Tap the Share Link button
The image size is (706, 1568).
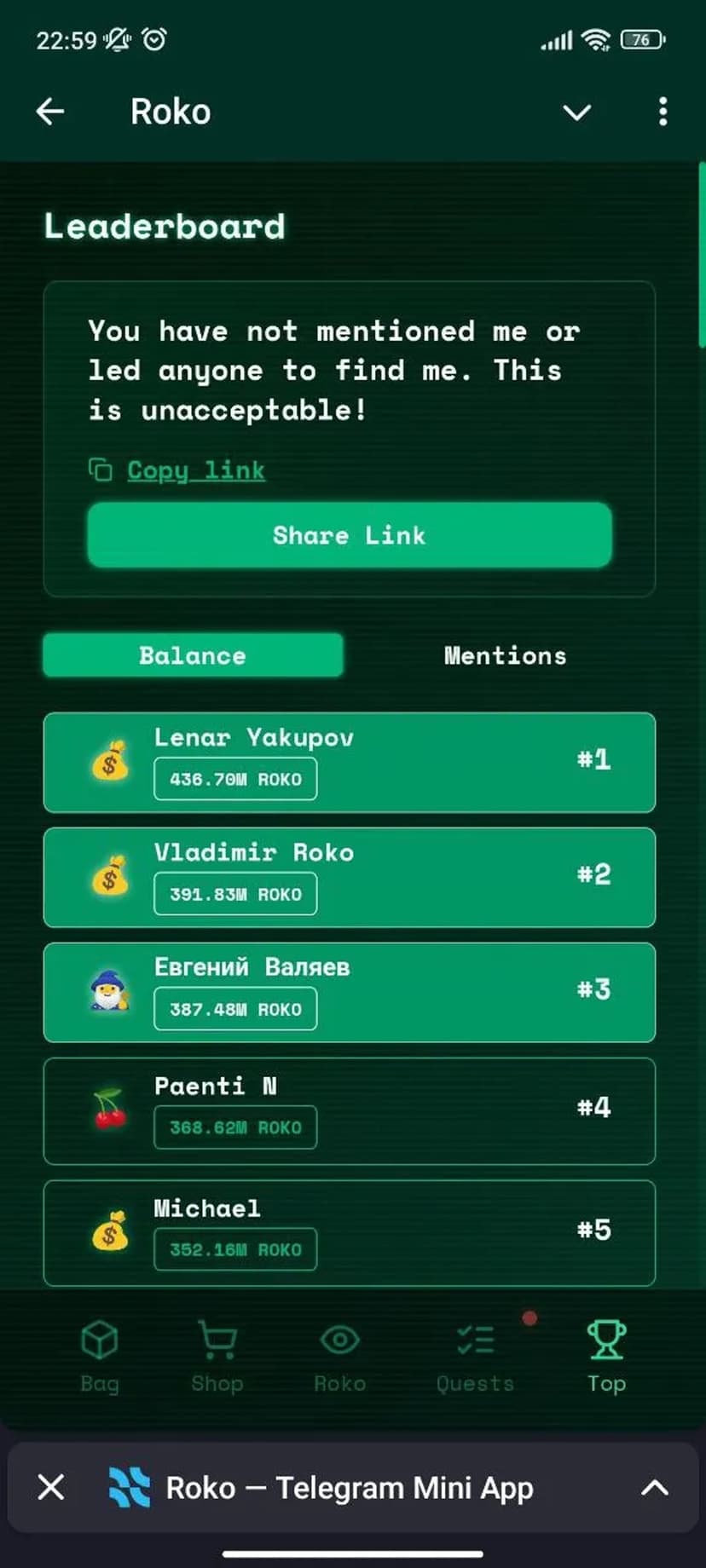350,535
